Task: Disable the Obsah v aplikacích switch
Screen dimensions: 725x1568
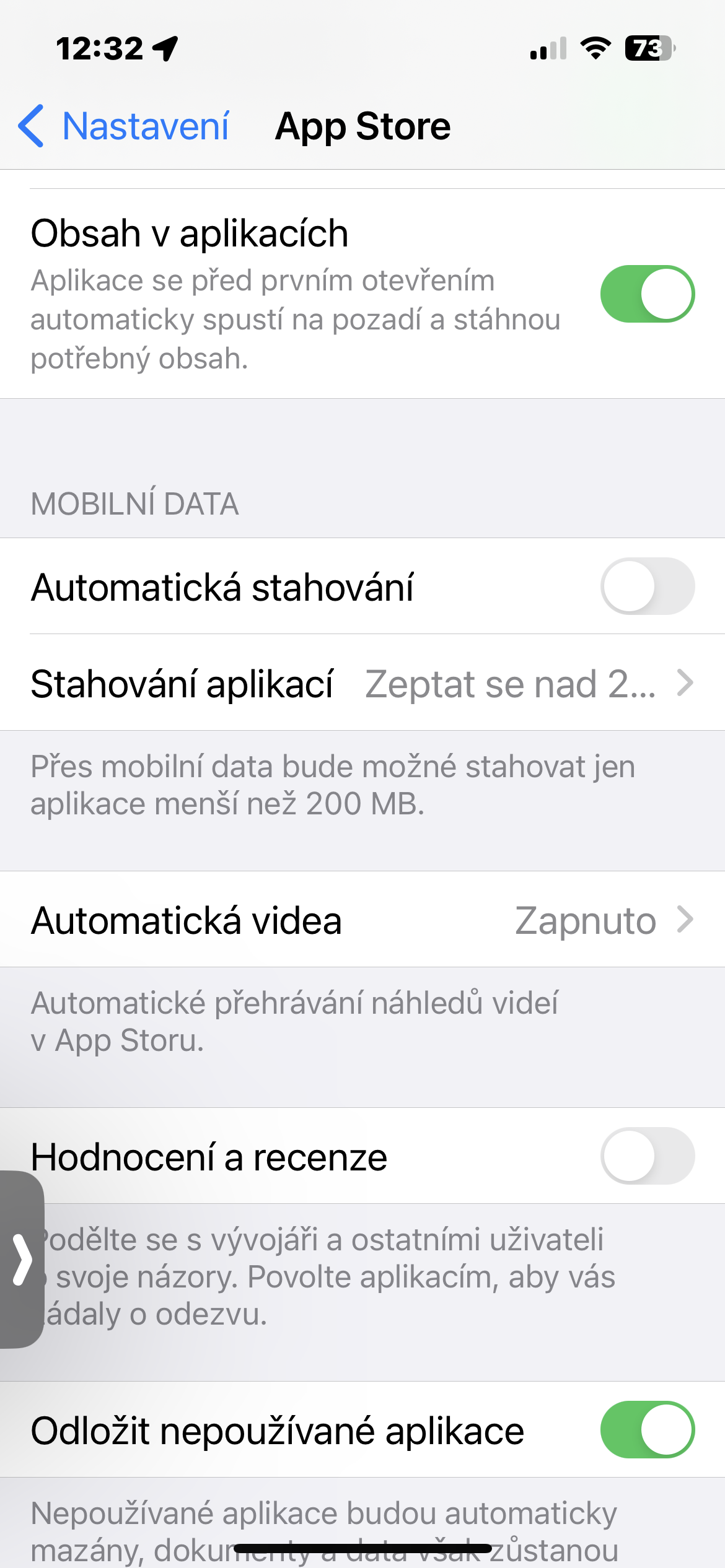Action: tap(647, 294)
